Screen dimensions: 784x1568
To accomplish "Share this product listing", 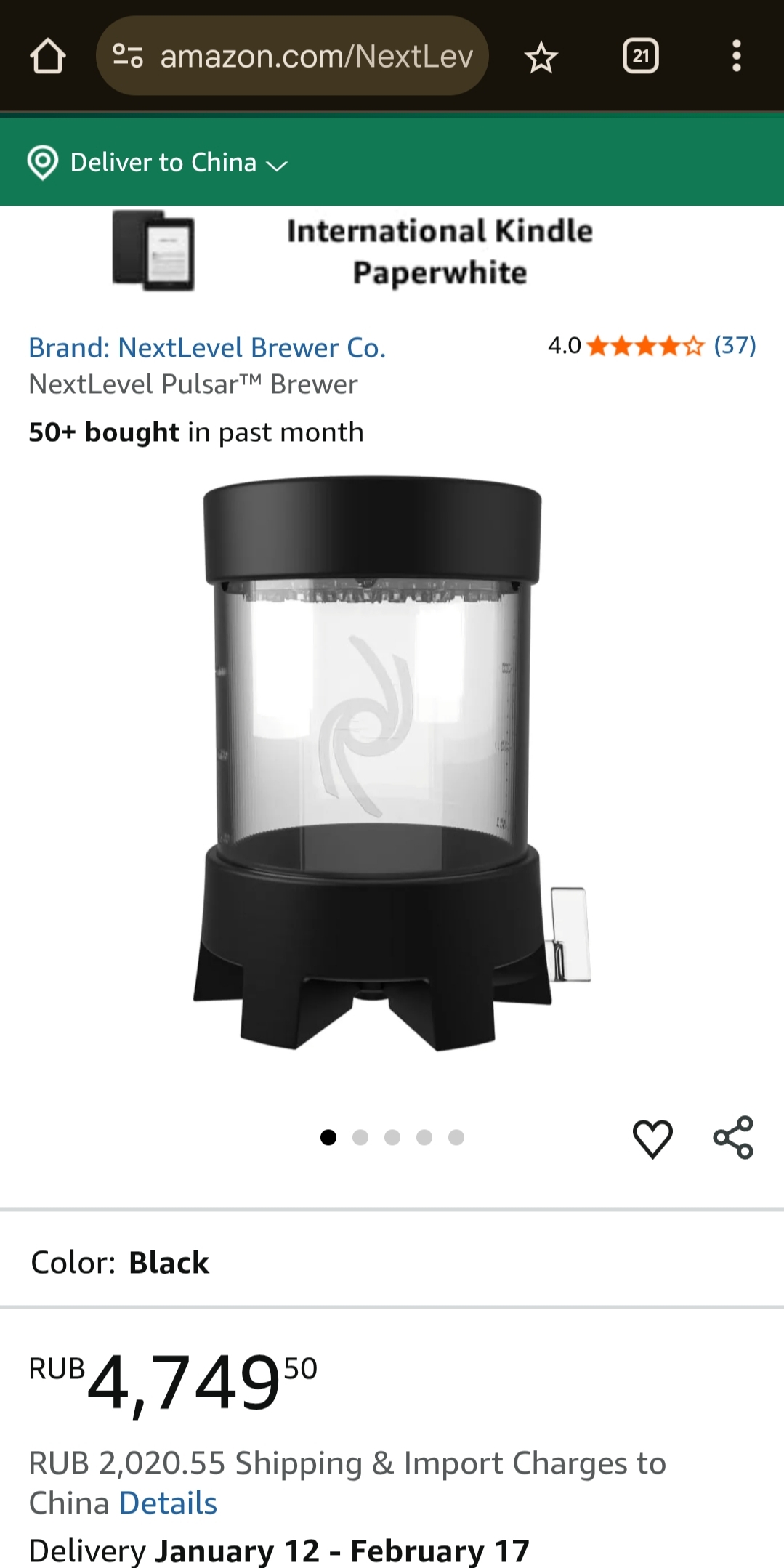I will [x=733, y=1138].
